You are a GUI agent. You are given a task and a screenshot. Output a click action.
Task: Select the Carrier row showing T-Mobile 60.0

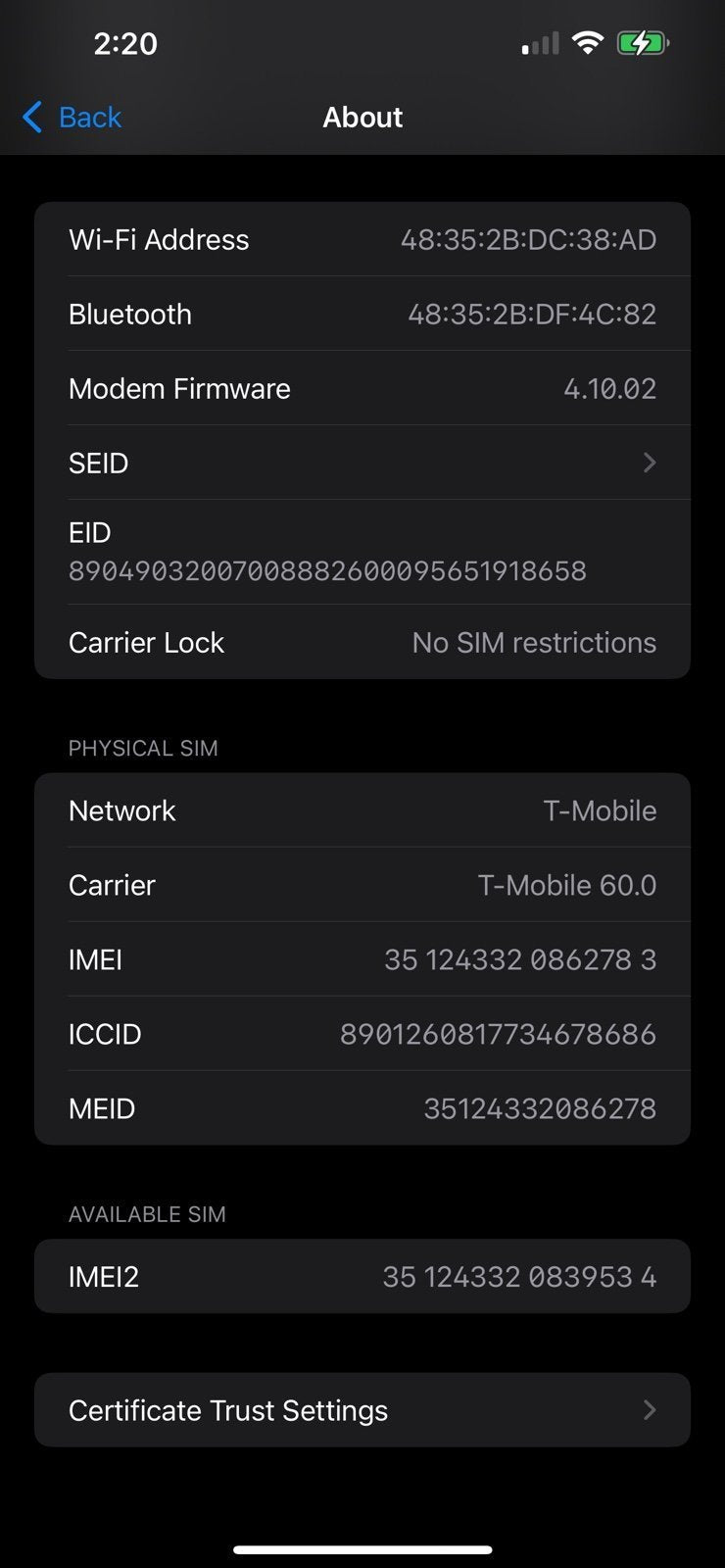point(362,885)
